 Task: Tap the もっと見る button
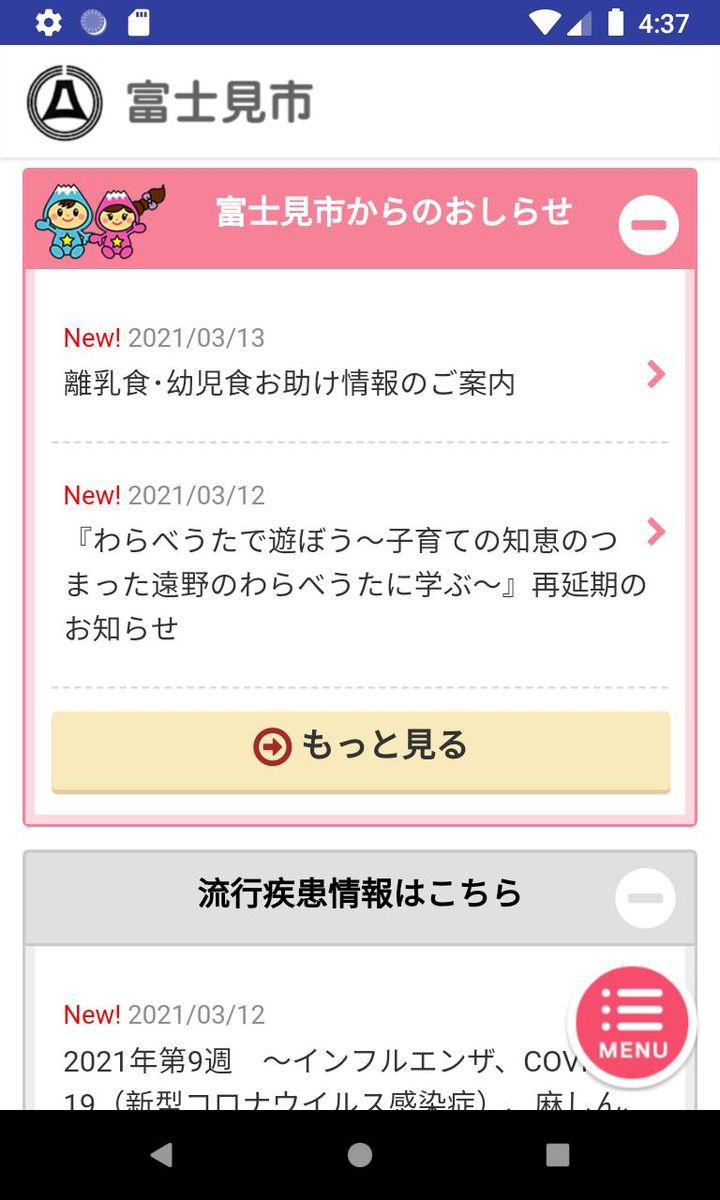[x=360, y=746]
